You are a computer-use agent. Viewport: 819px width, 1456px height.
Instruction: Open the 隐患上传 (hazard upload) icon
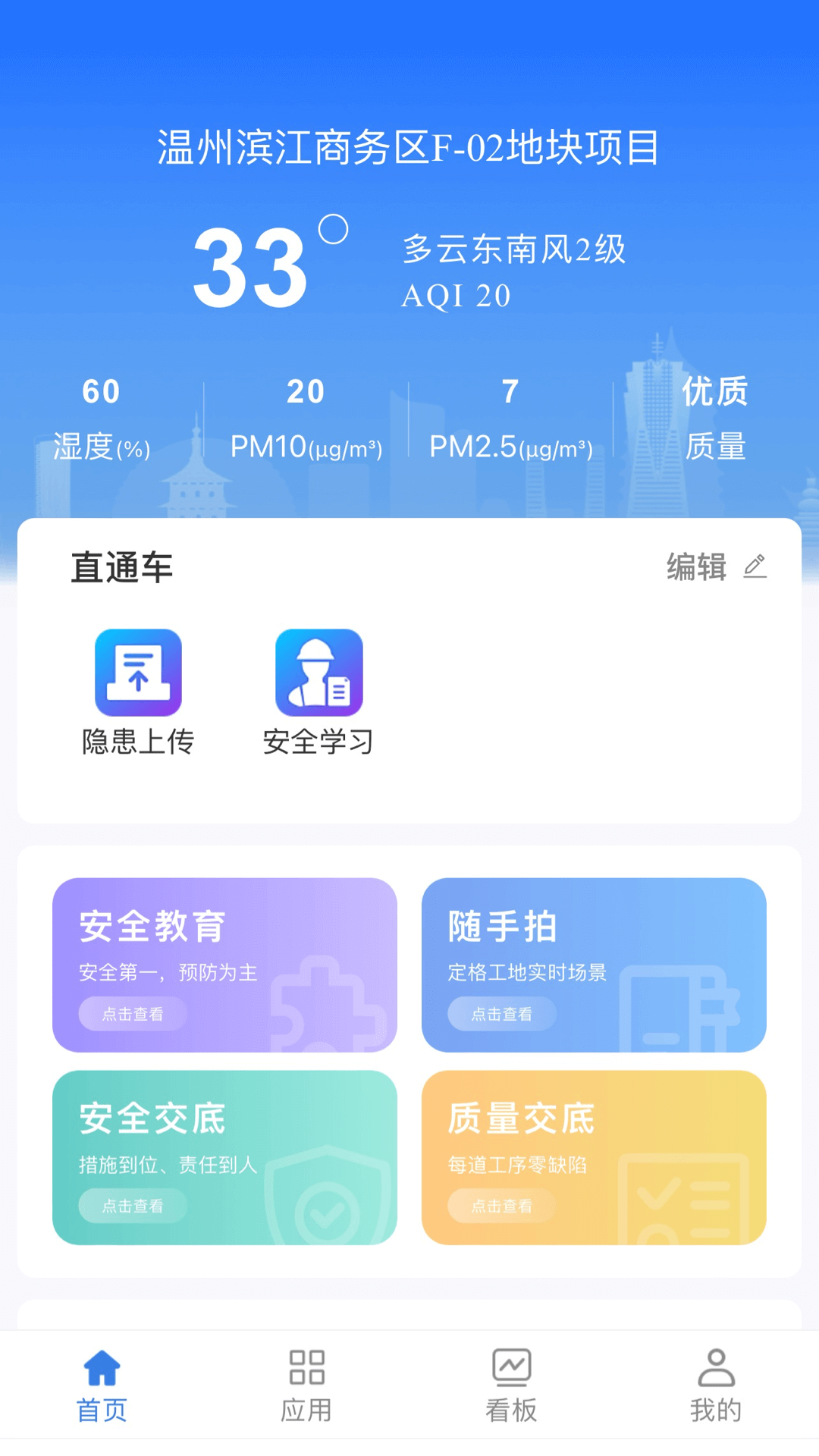click(x=137, y=673)
